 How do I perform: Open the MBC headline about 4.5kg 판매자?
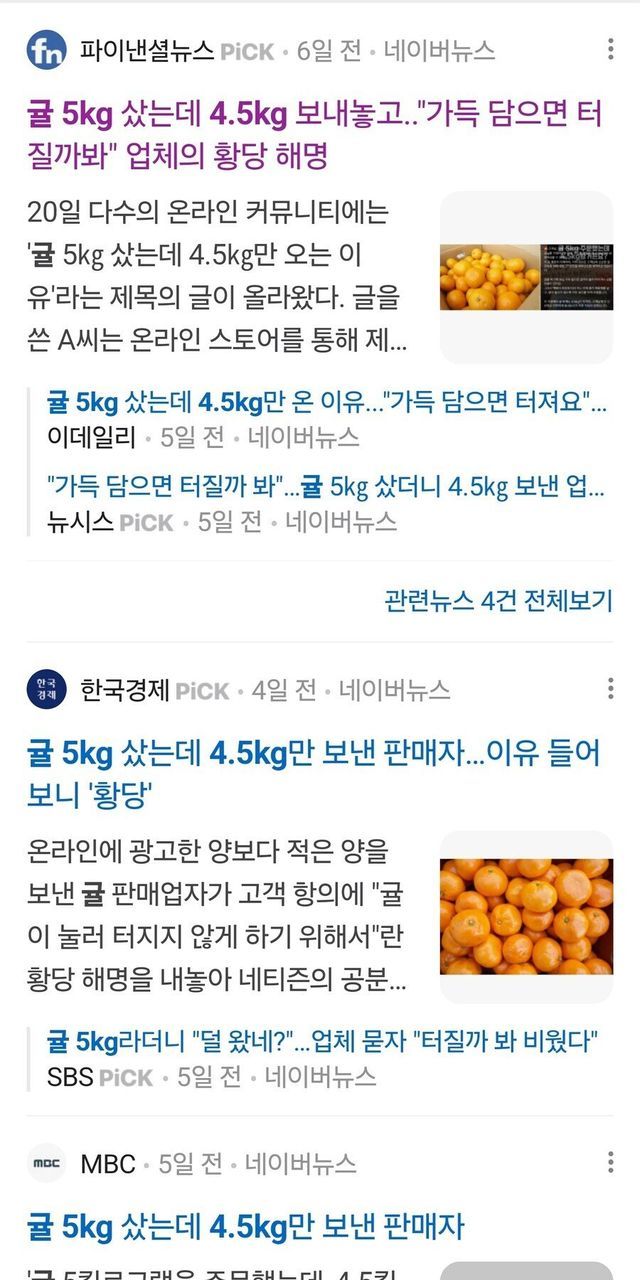tap(246, 1227)
